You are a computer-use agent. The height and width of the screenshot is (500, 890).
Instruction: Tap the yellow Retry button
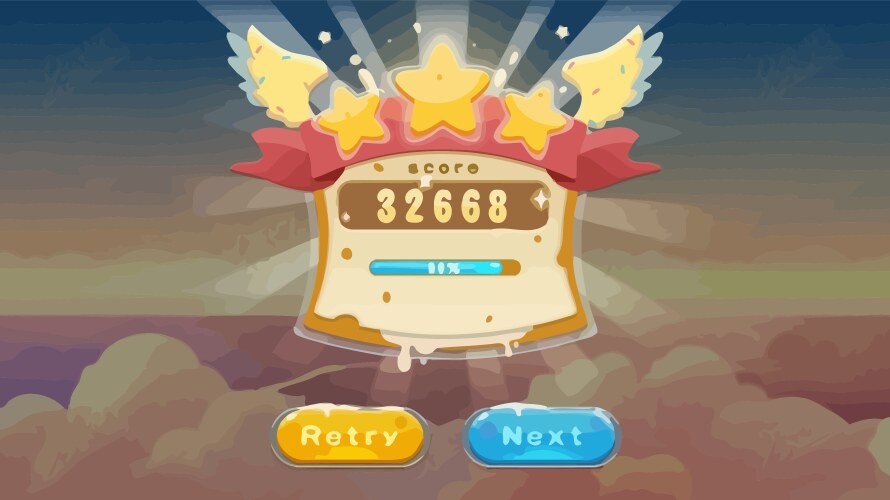[x=349, y=436]
